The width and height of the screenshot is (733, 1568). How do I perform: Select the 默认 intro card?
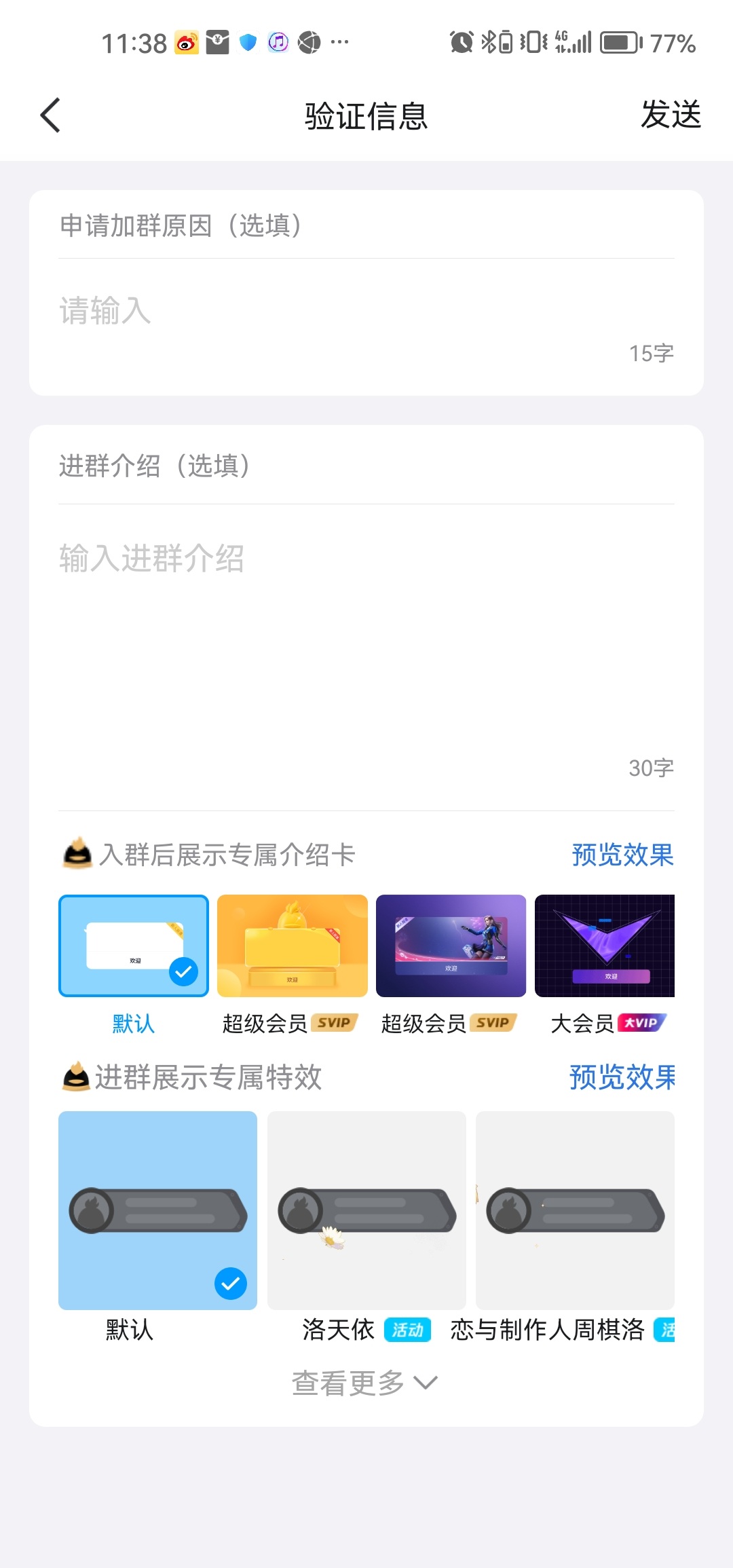point(134,946)
